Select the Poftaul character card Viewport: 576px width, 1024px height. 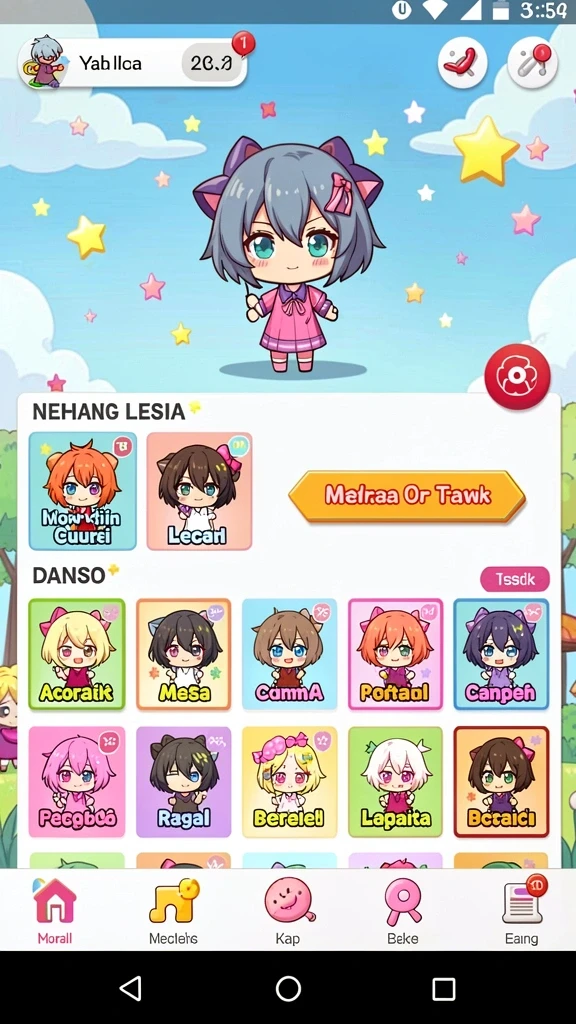[x=396, y=654]
